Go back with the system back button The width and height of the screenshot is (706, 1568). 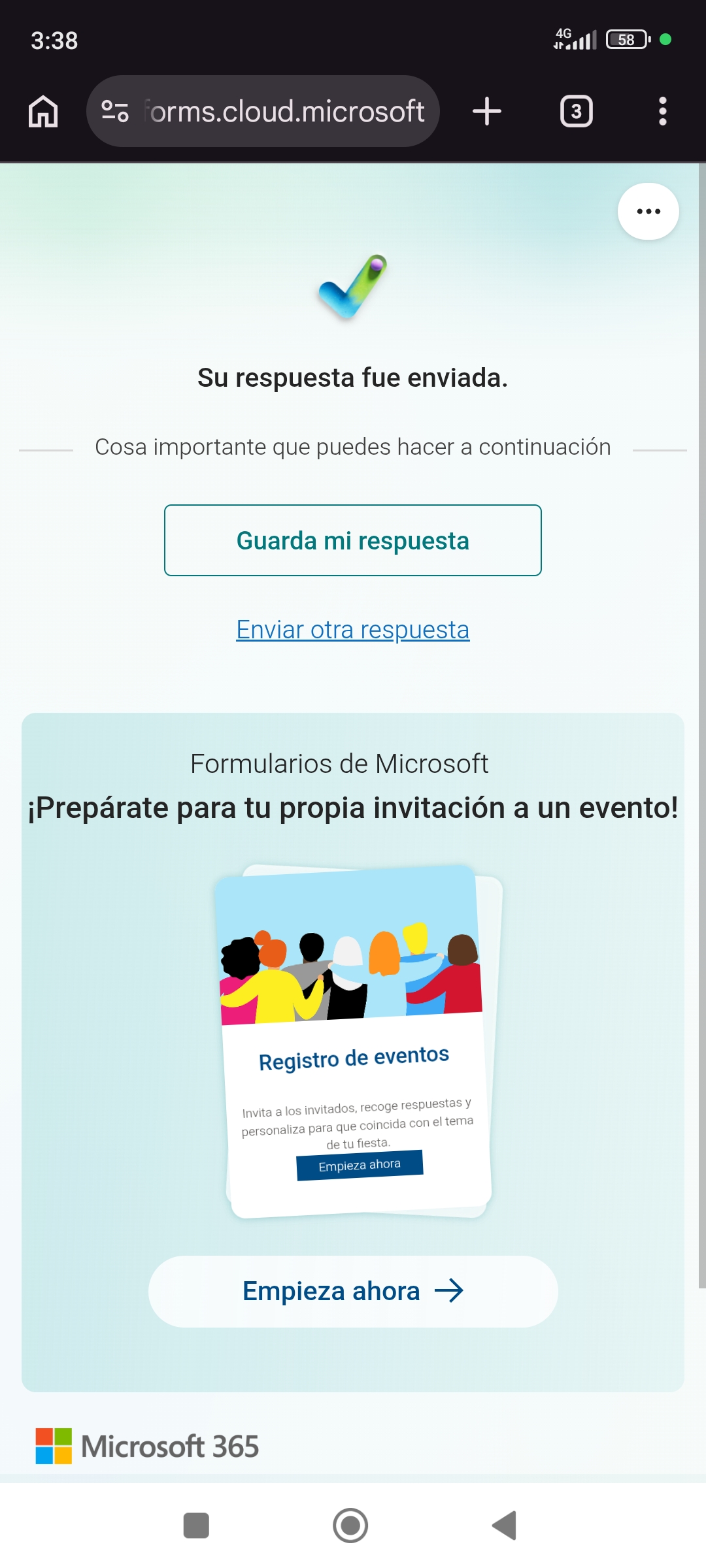tap(504, 1526)
